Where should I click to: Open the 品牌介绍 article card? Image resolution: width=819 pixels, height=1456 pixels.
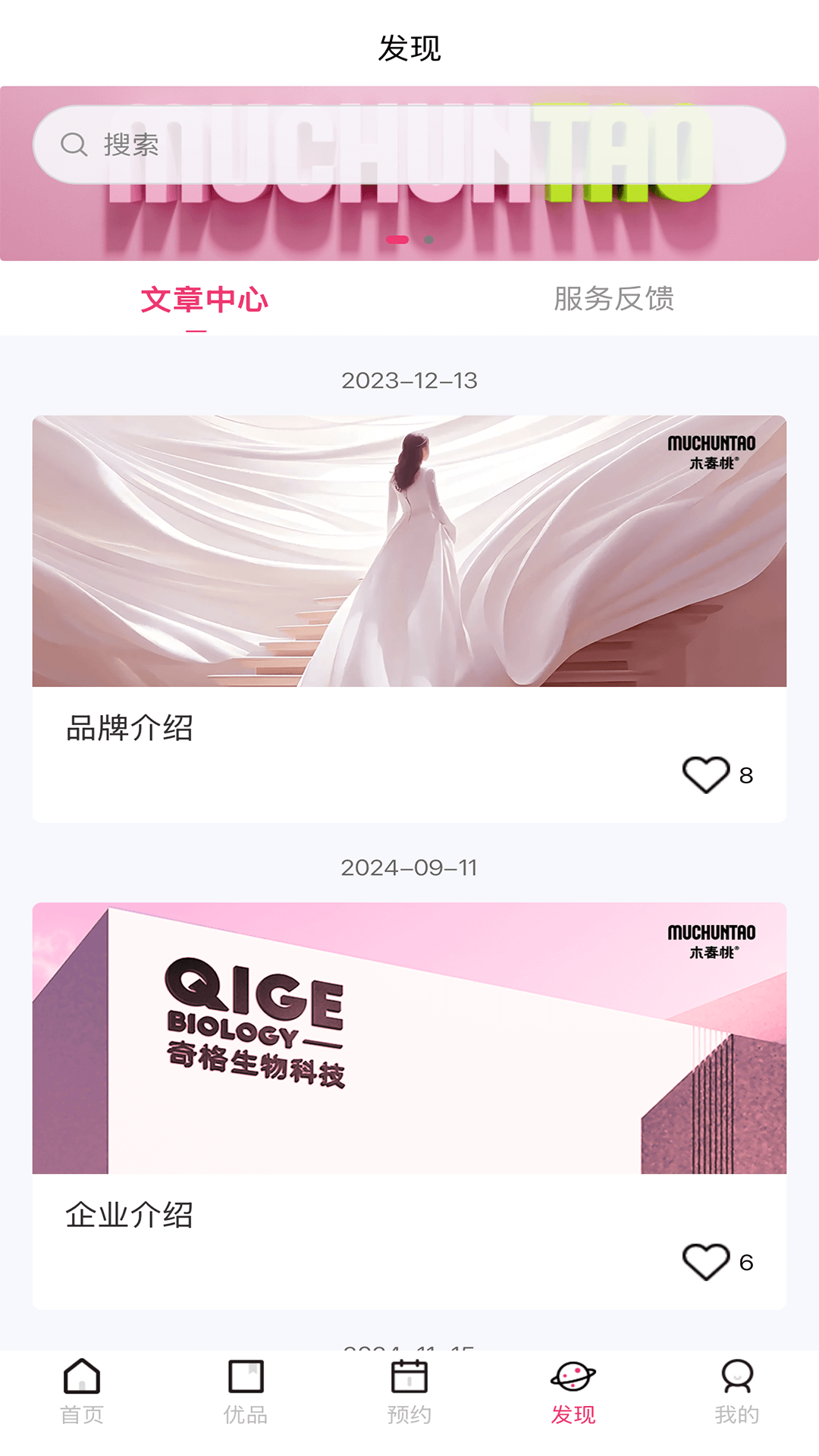(409, 614)
